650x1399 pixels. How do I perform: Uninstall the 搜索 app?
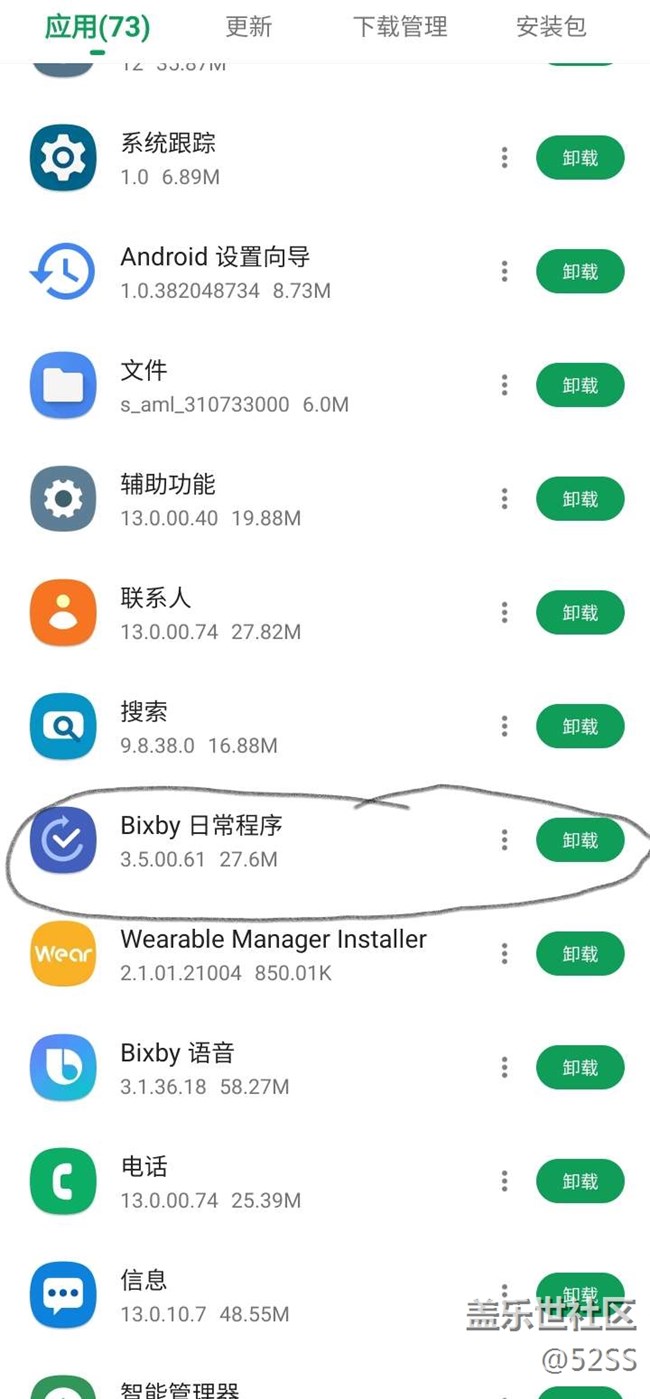pyautogui.click(x=580, y=726)
